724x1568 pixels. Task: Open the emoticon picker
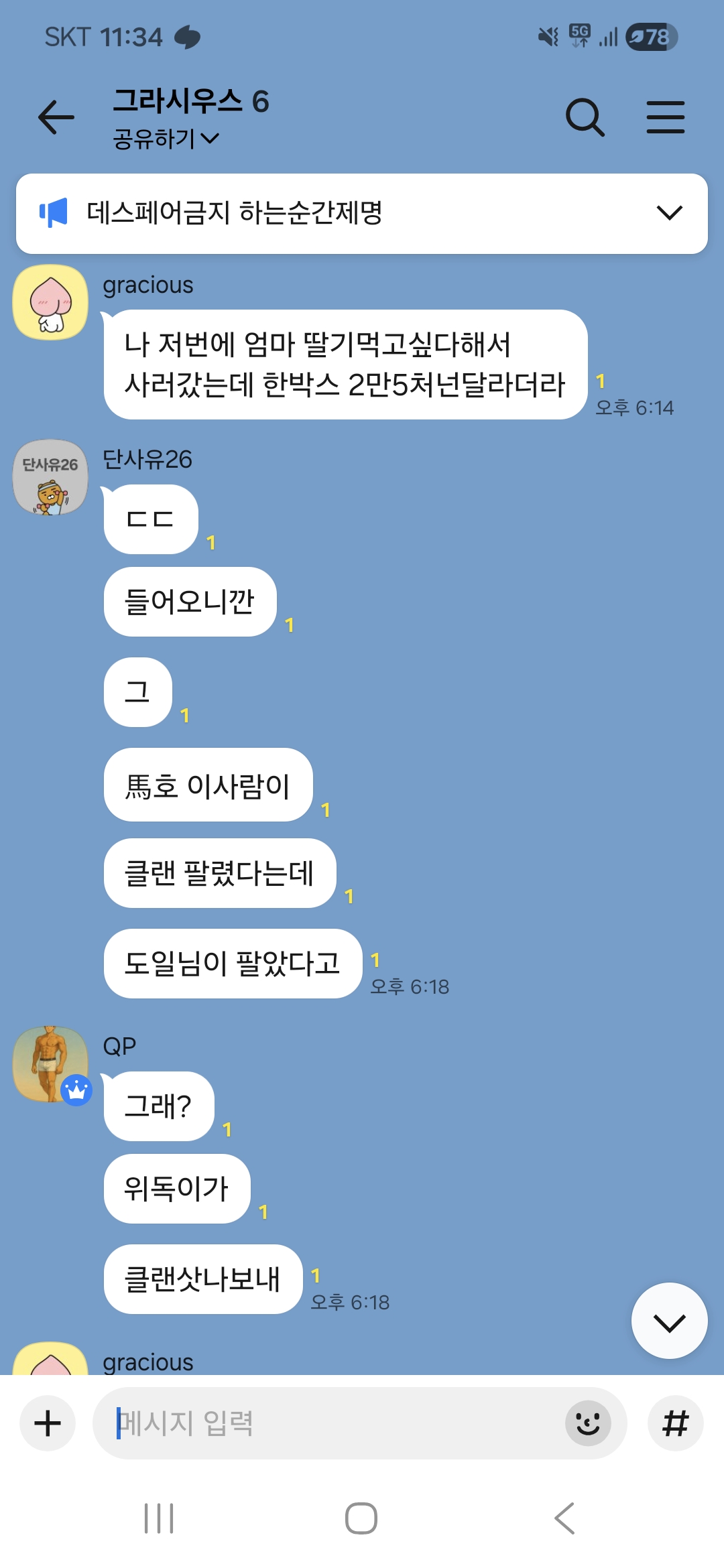(588, 1423)
